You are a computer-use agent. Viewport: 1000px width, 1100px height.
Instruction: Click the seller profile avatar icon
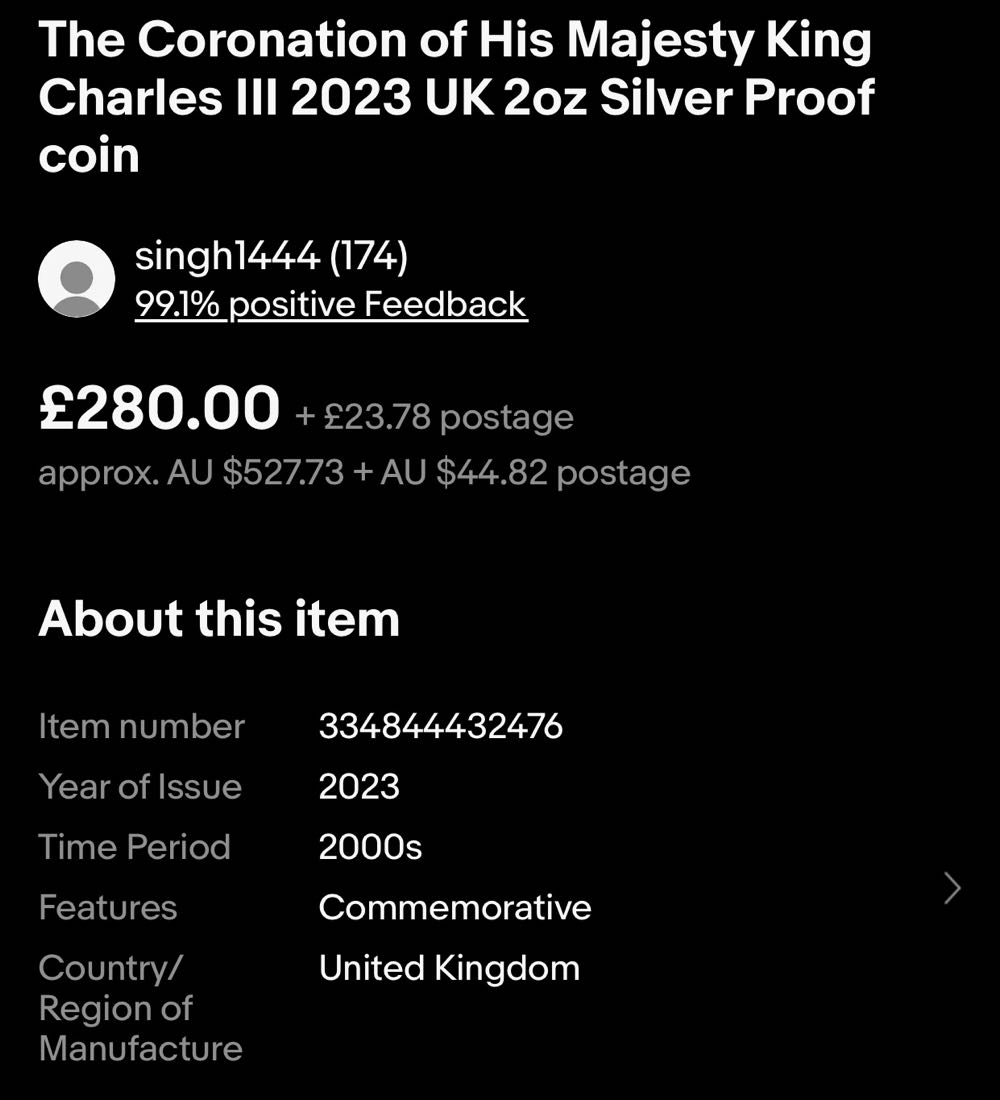(76, 278)
